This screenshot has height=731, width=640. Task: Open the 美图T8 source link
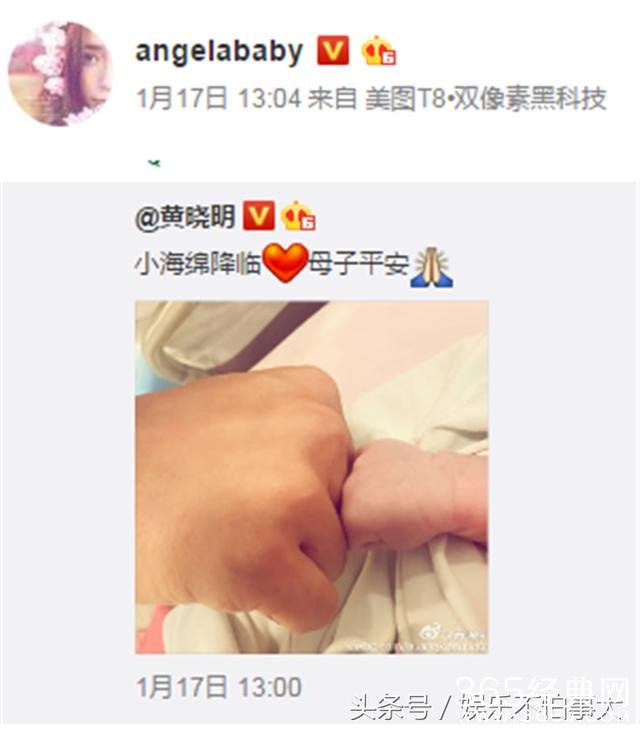click(485, 99)
